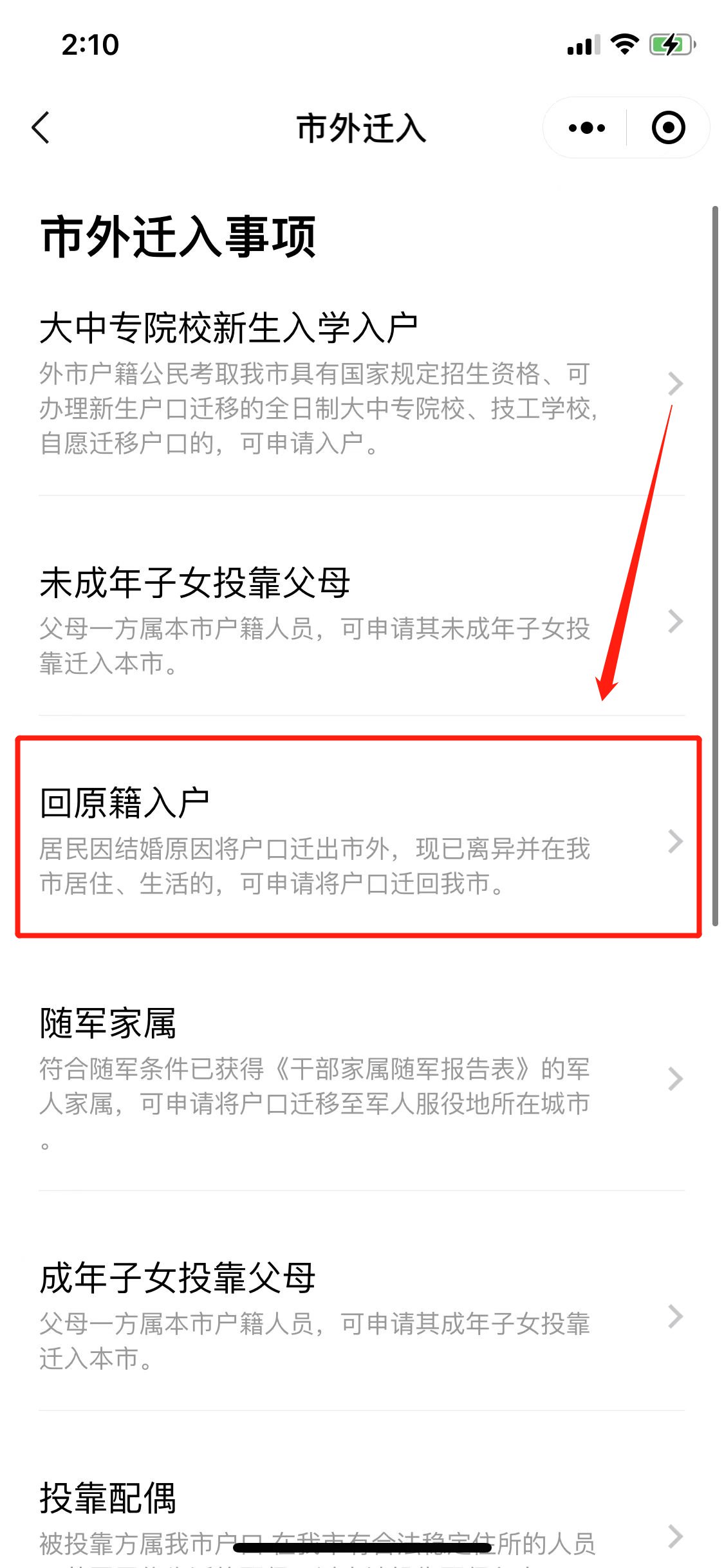Close the mini program with the circle button
Screen dimensions: 724x1568
coord(668,128)
